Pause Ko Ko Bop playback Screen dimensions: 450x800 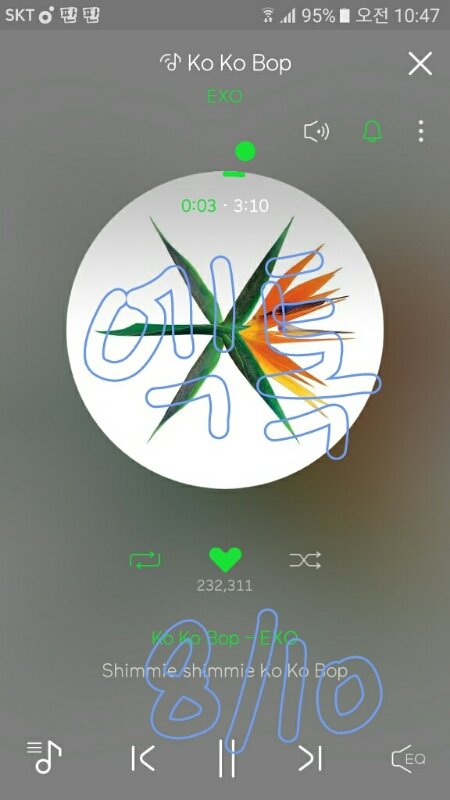tap(227, 758)
